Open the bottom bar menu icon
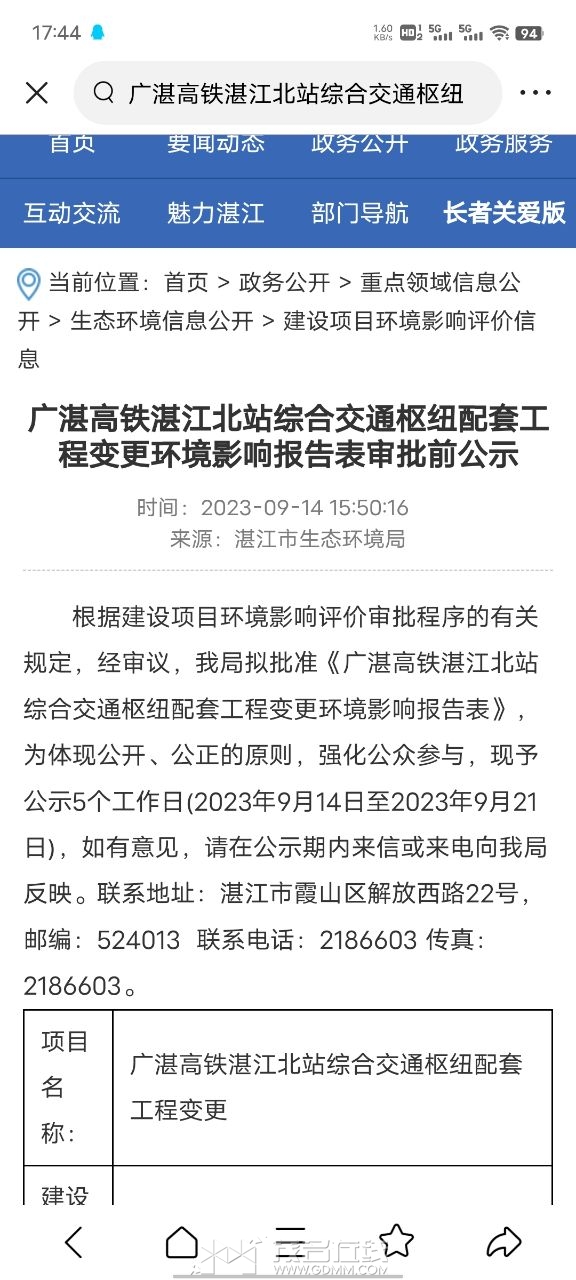Image resolution: width=576 pixels, height=1280 pixels. [x=290, y=1242]
